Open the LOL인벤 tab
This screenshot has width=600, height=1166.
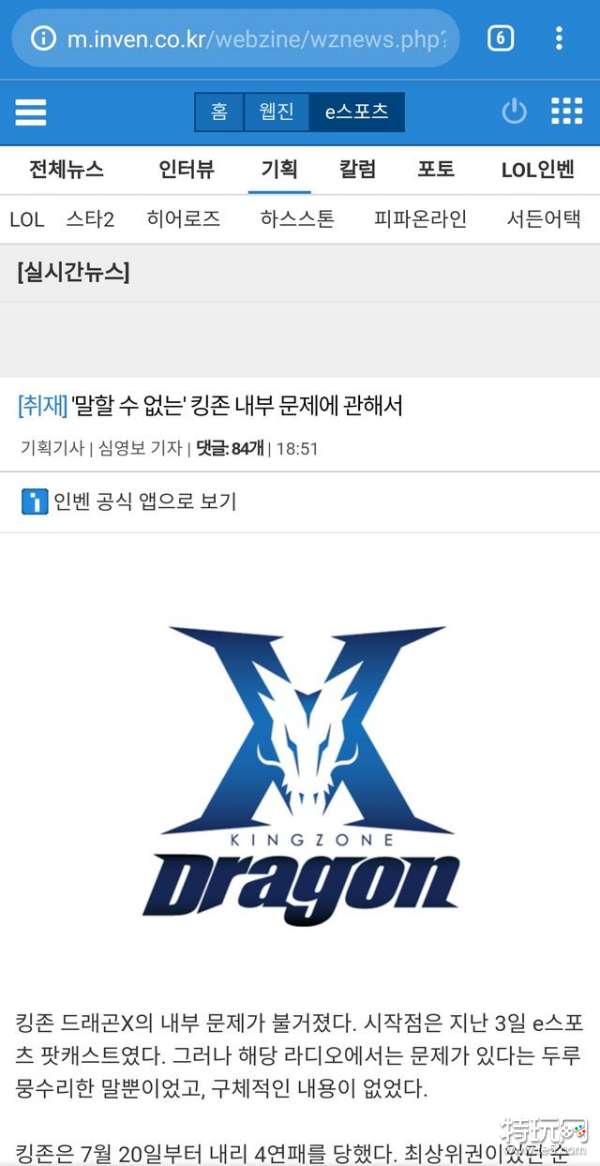pos(538,169)
